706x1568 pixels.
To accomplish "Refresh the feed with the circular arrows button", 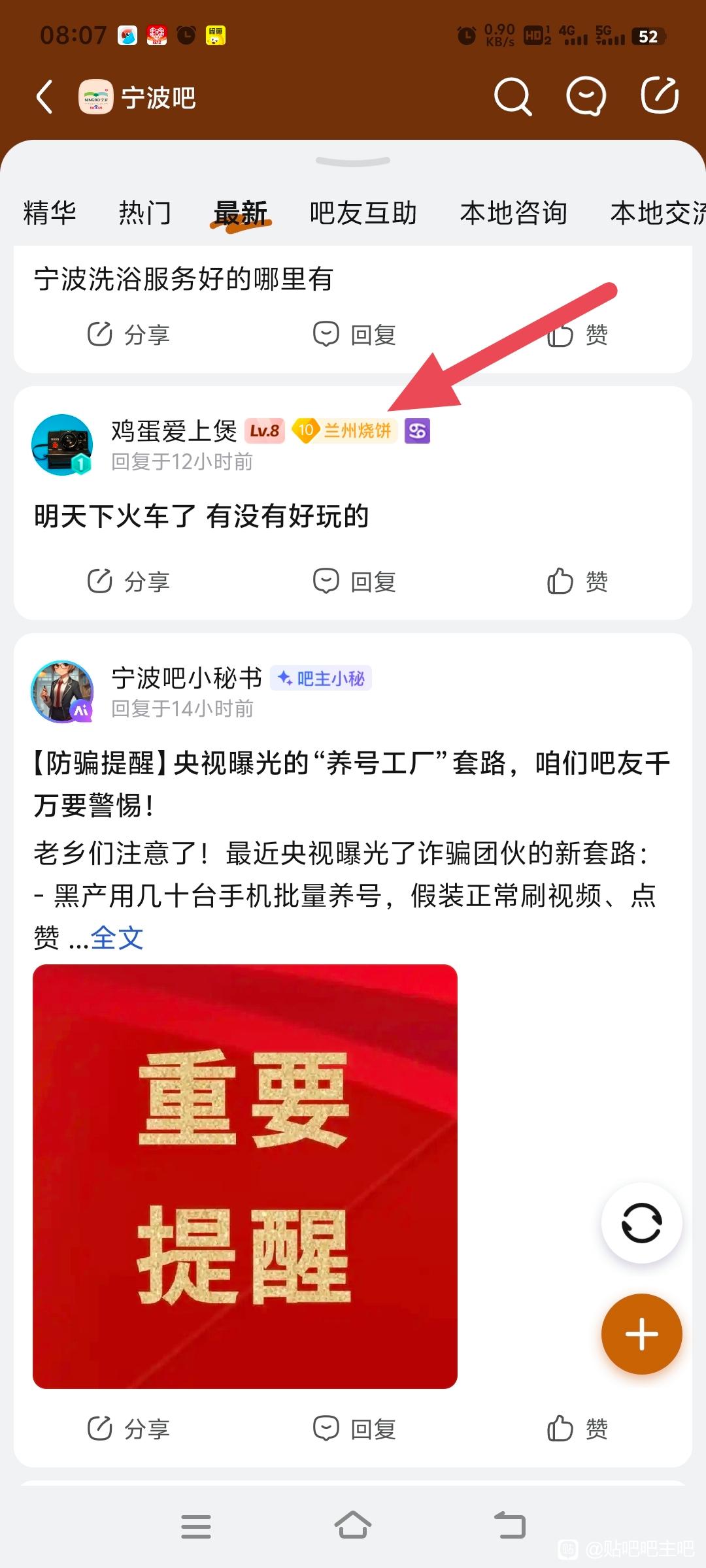I will coord(641,1222).
